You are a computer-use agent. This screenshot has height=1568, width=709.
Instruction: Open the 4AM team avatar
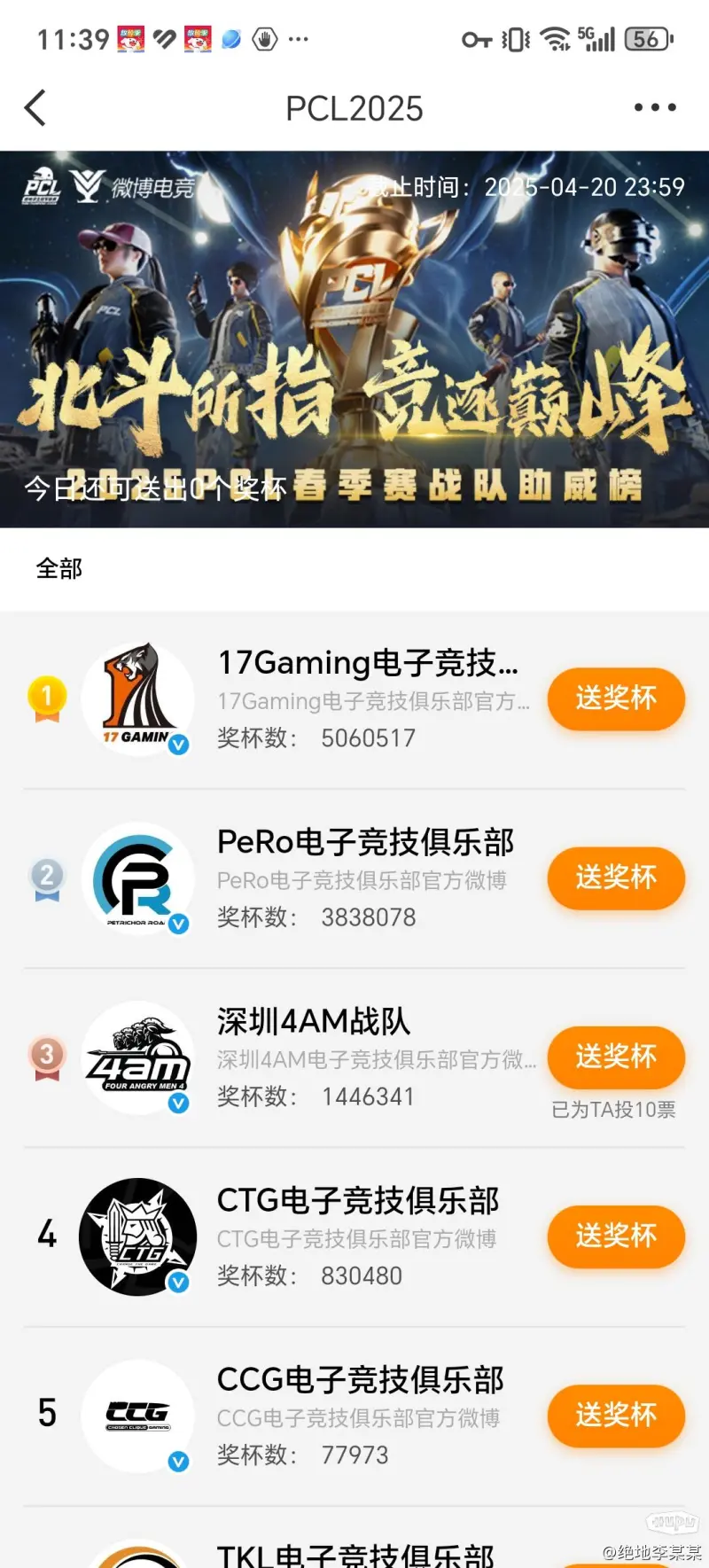[137, 1057]
